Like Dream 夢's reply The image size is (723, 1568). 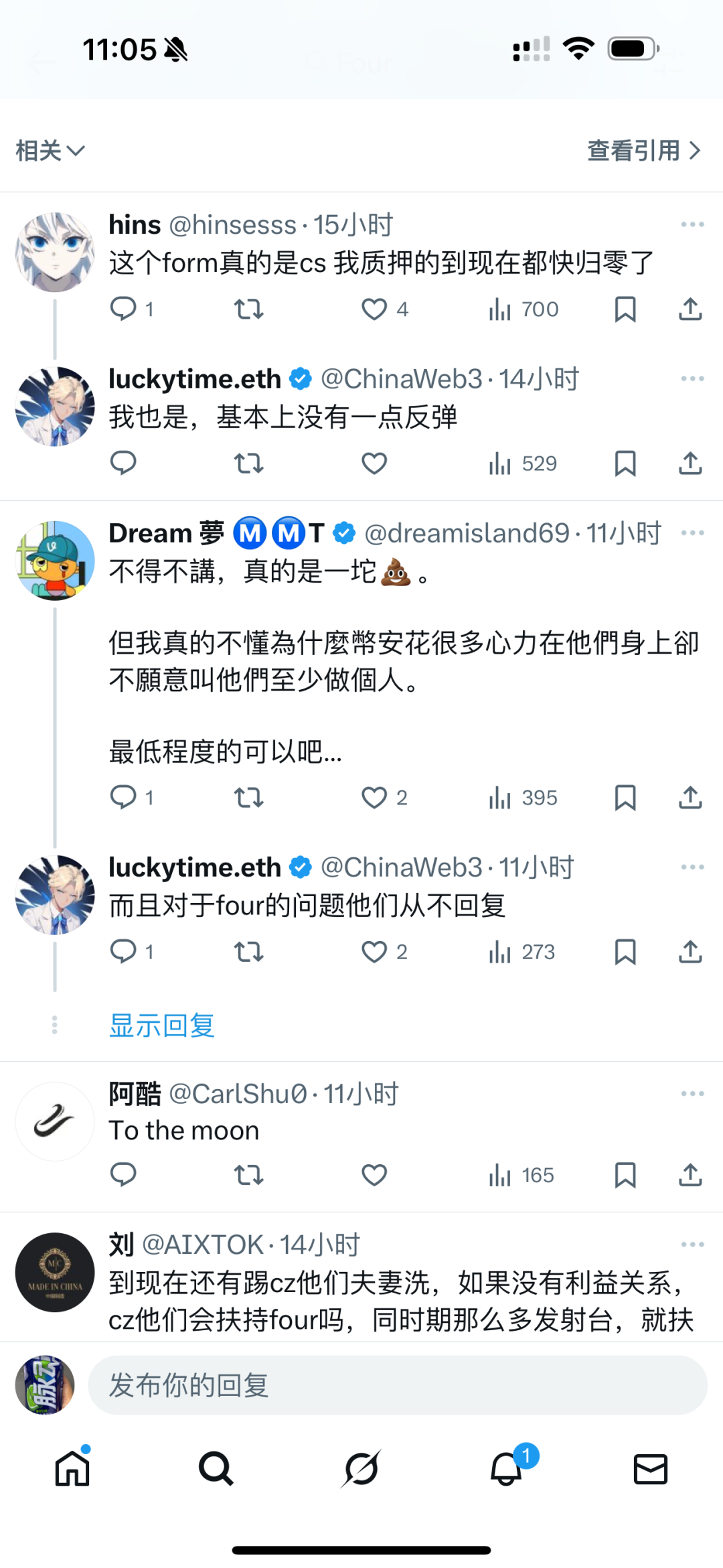point(374,798)
